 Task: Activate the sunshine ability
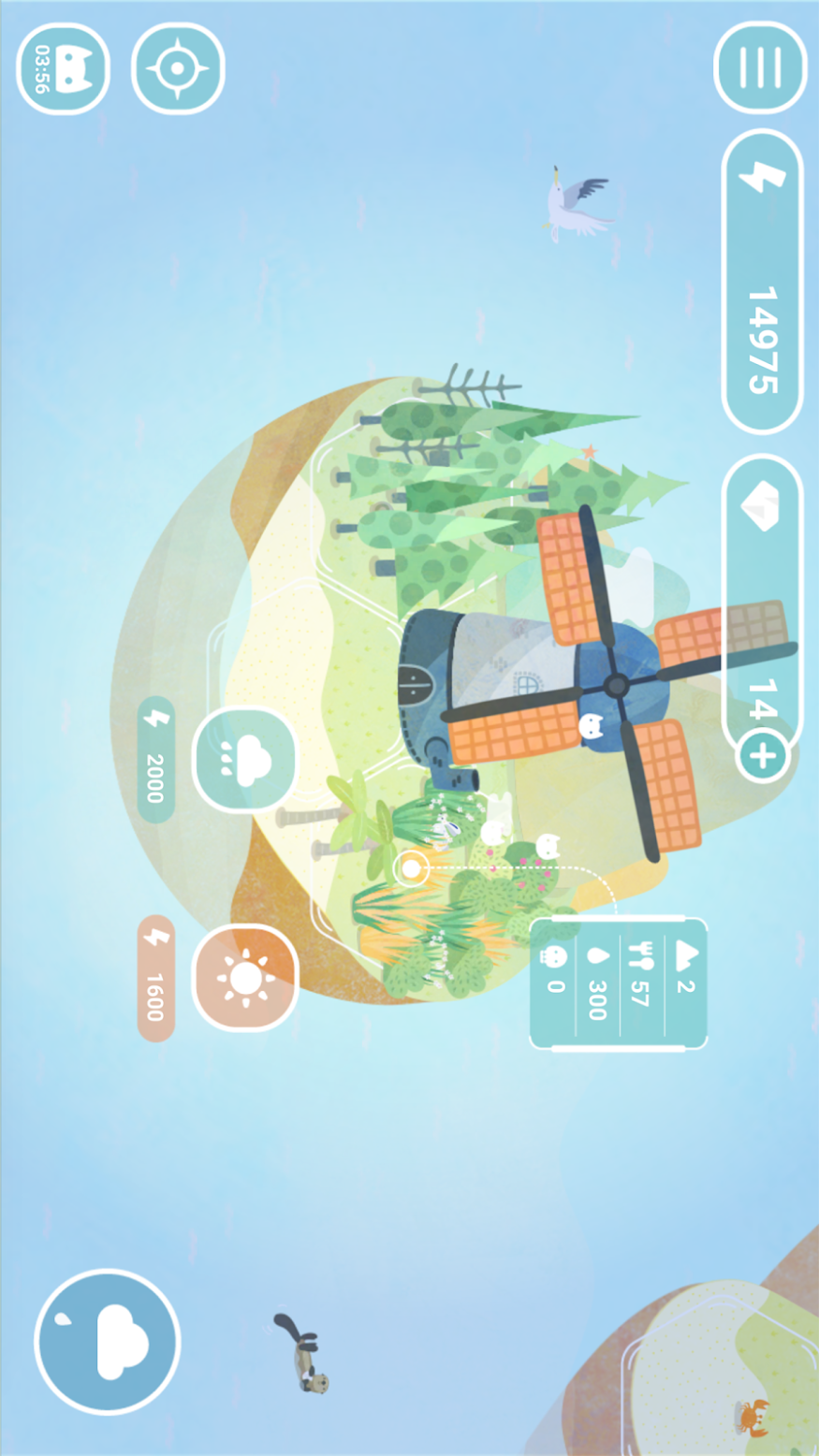(245, 978)
